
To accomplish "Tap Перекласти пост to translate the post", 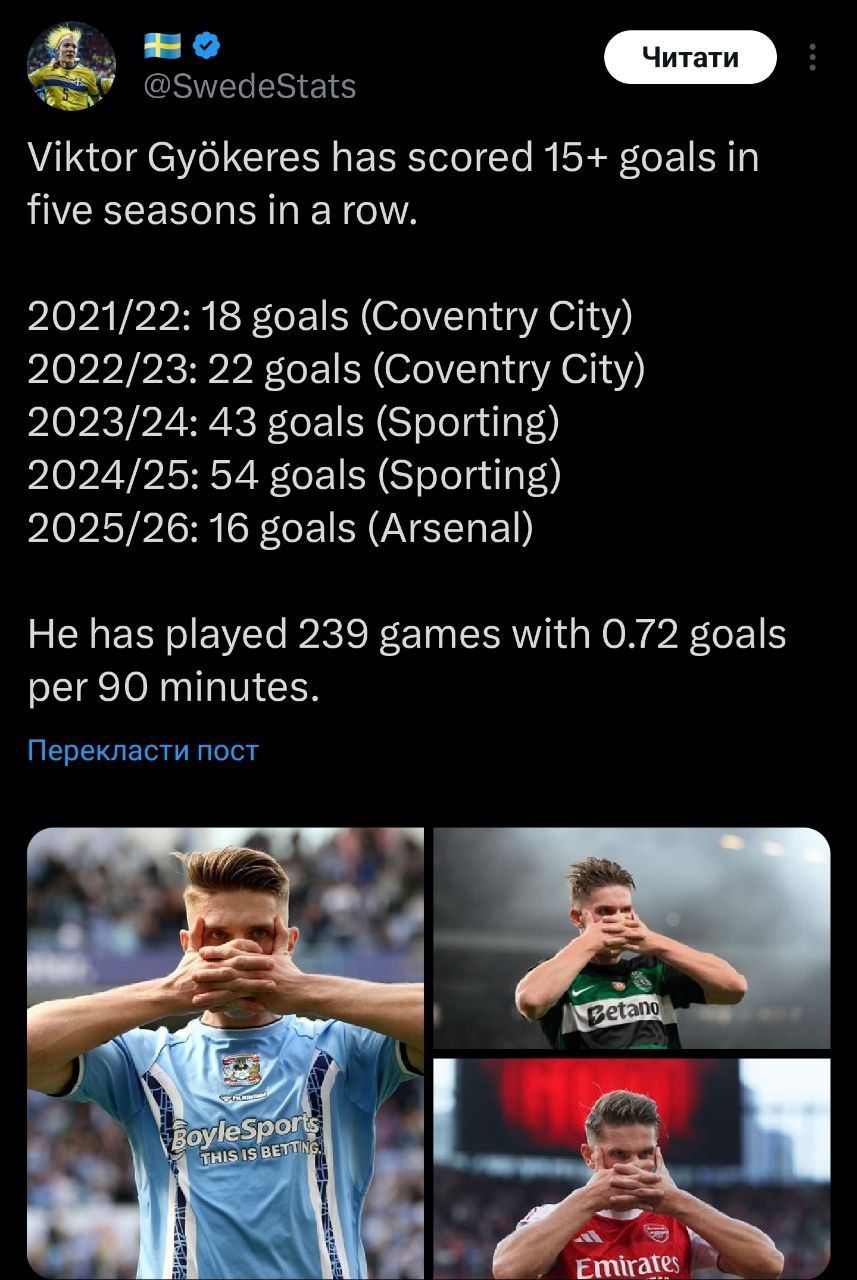I will pyautogui.click(x=142, y=750).
